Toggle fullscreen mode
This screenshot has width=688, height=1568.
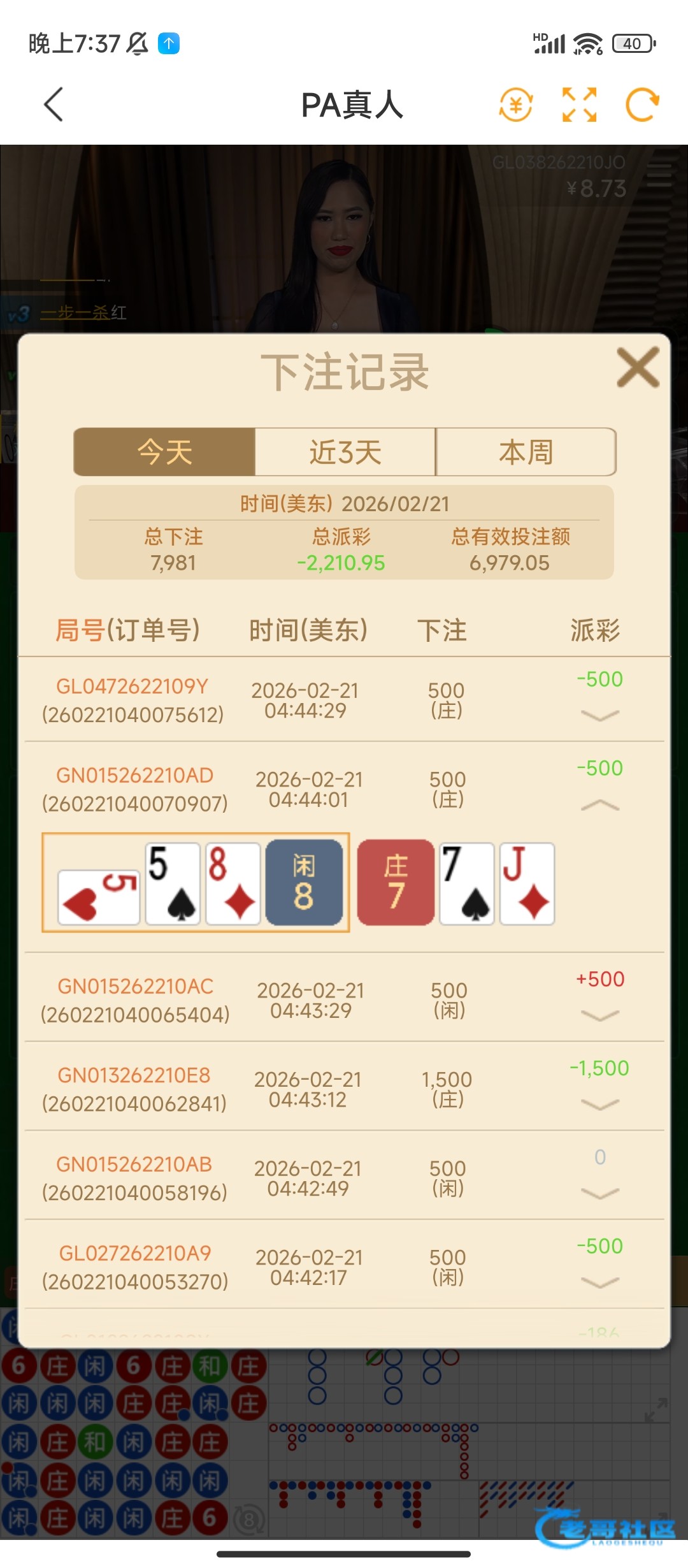[x=579, y=105]
